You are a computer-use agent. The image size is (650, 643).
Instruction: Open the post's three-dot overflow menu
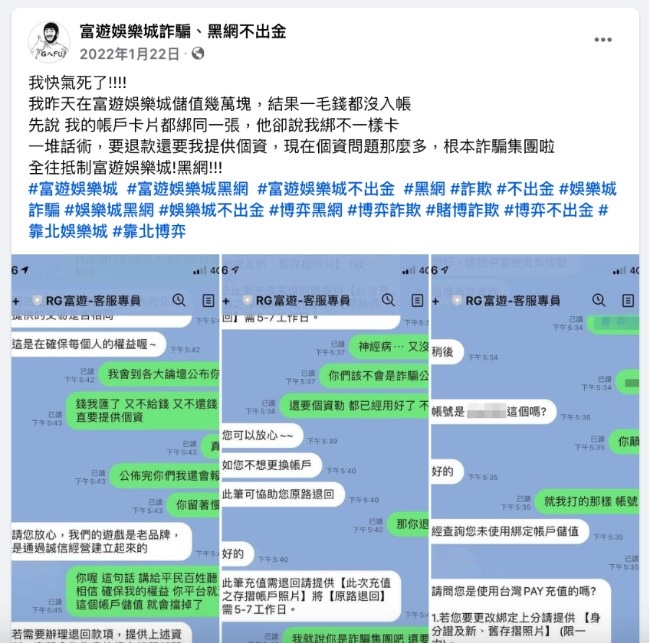[x=603, y=41]
